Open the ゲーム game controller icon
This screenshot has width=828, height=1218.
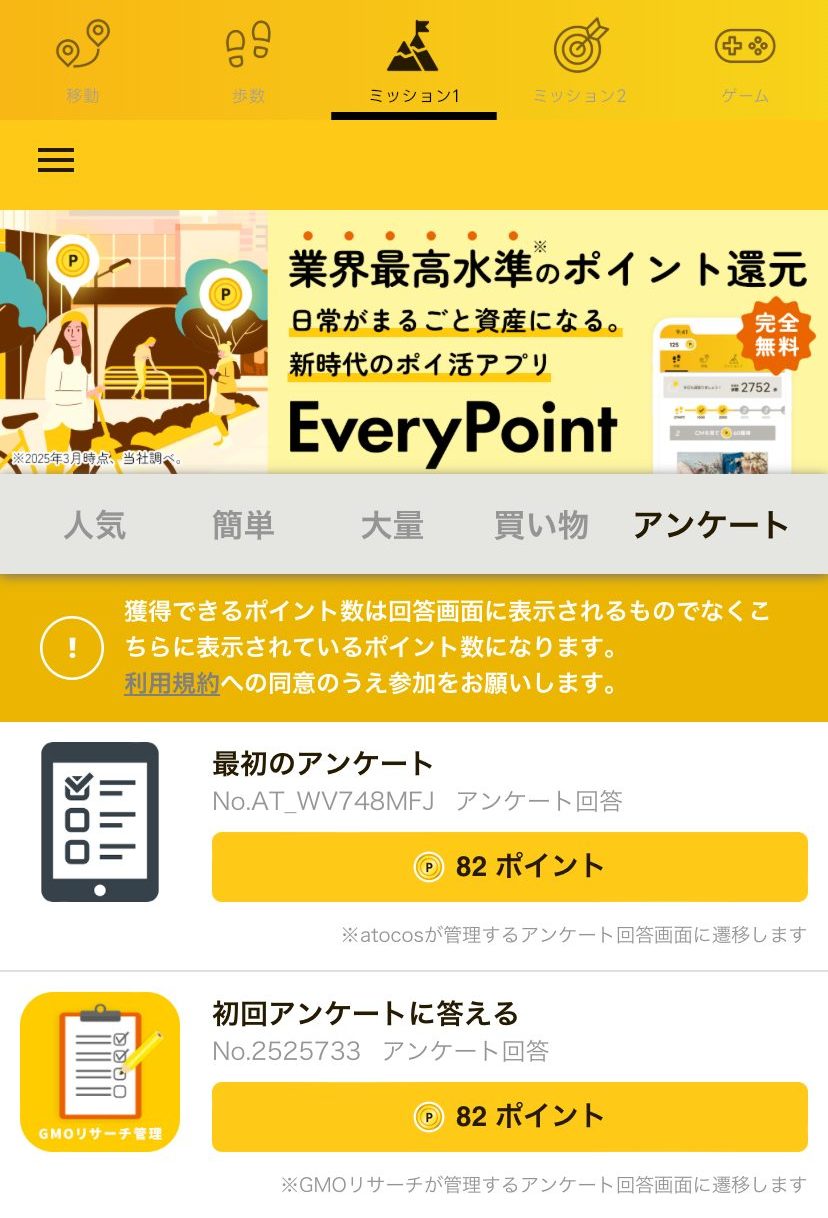745,46
